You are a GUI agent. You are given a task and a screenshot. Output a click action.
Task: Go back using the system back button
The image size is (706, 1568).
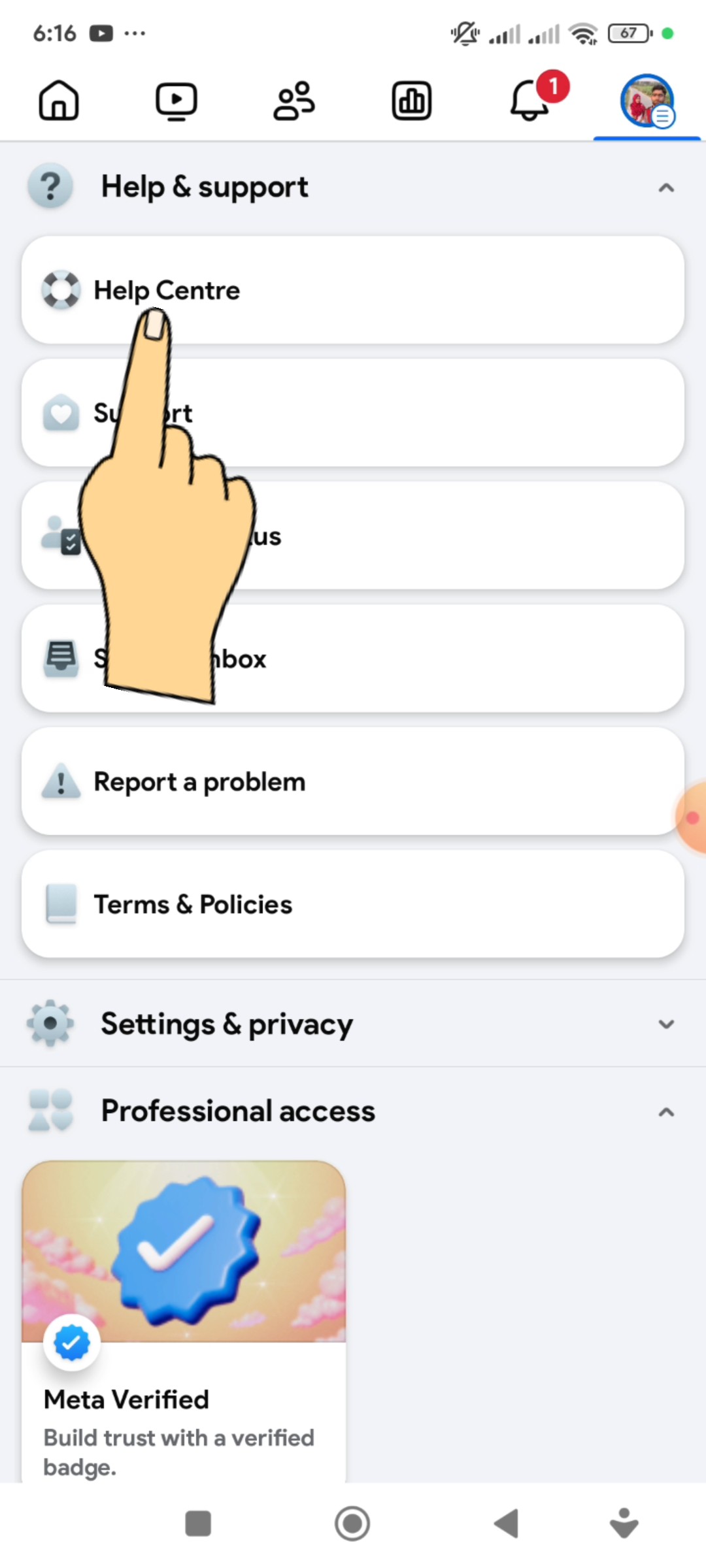coord(506,1524)
